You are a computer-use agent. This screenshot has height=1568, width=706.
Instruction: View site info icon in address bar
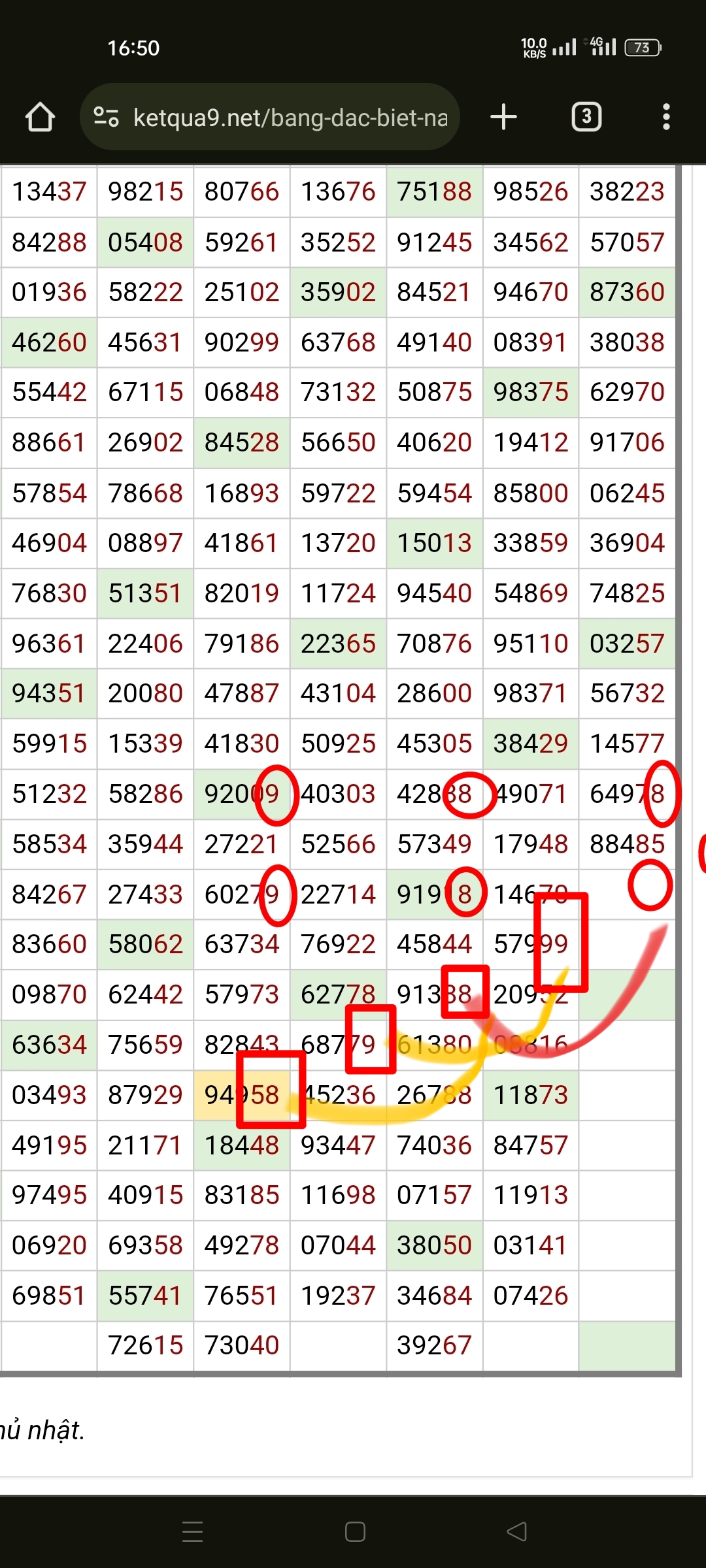[106, 117]
